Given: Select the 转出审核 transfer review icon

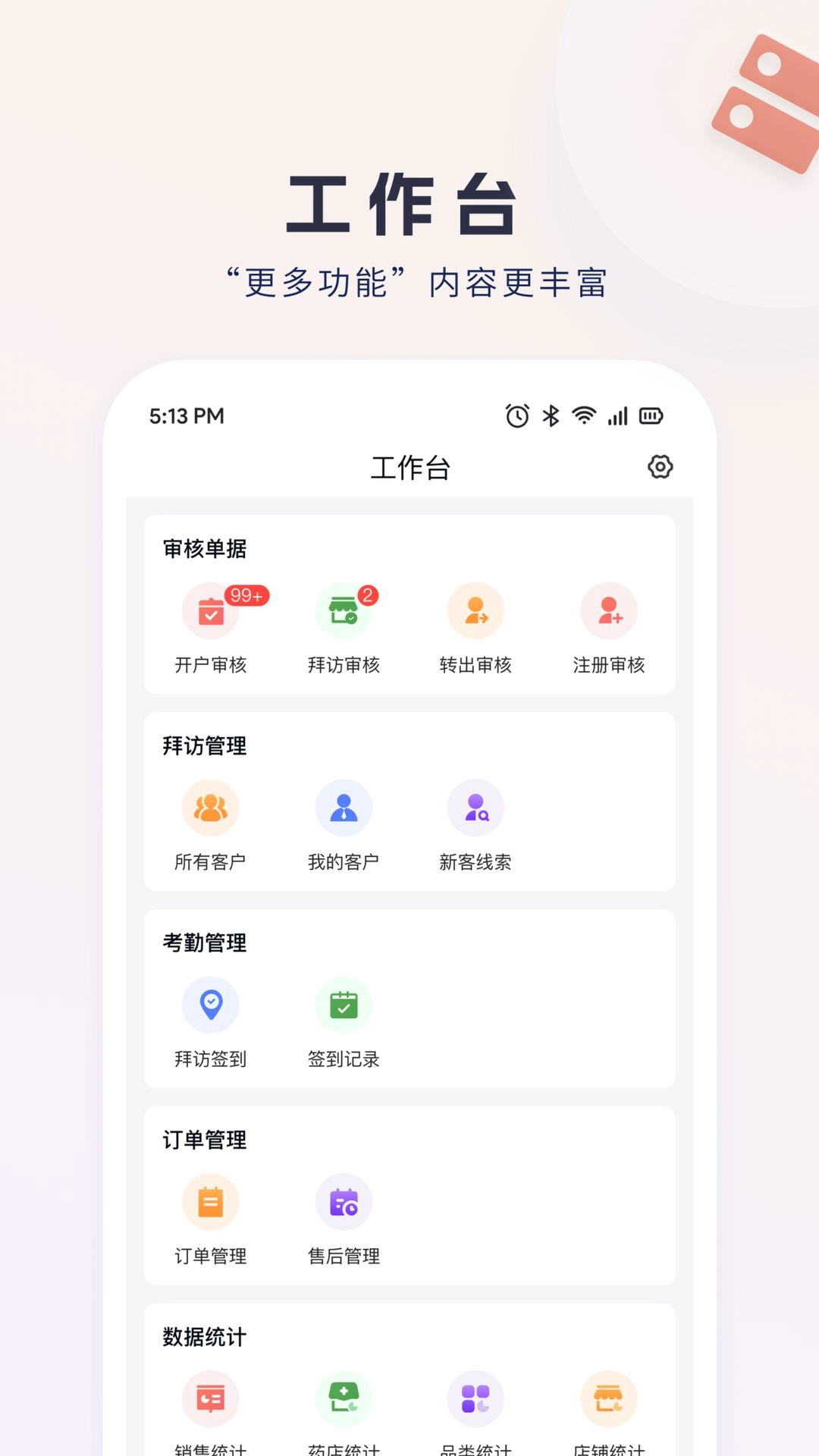Looking at the screenshot, I should click(x=476, y=610).
